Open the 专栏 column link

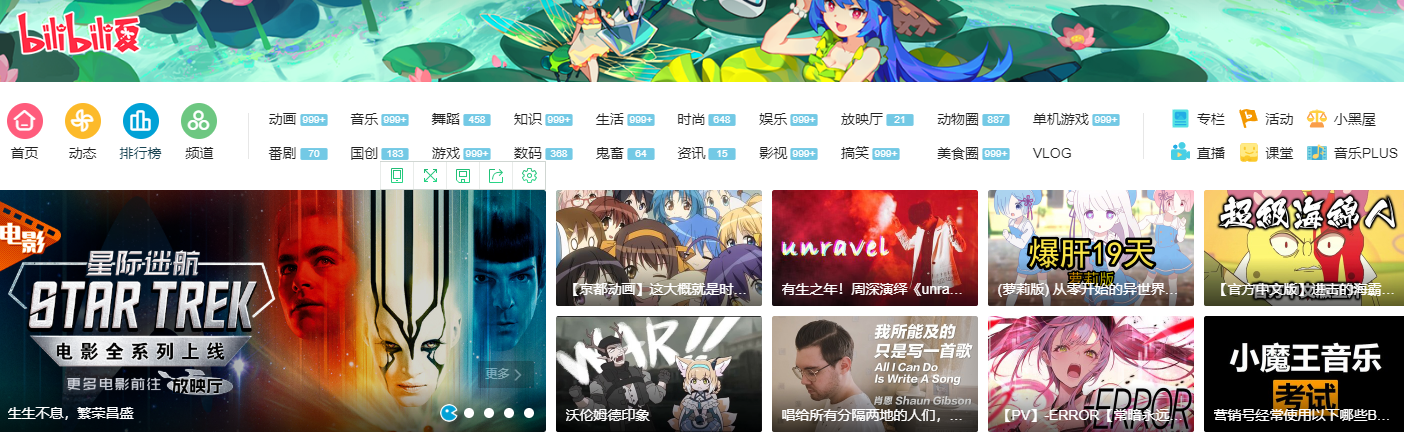coord(1198,119)
